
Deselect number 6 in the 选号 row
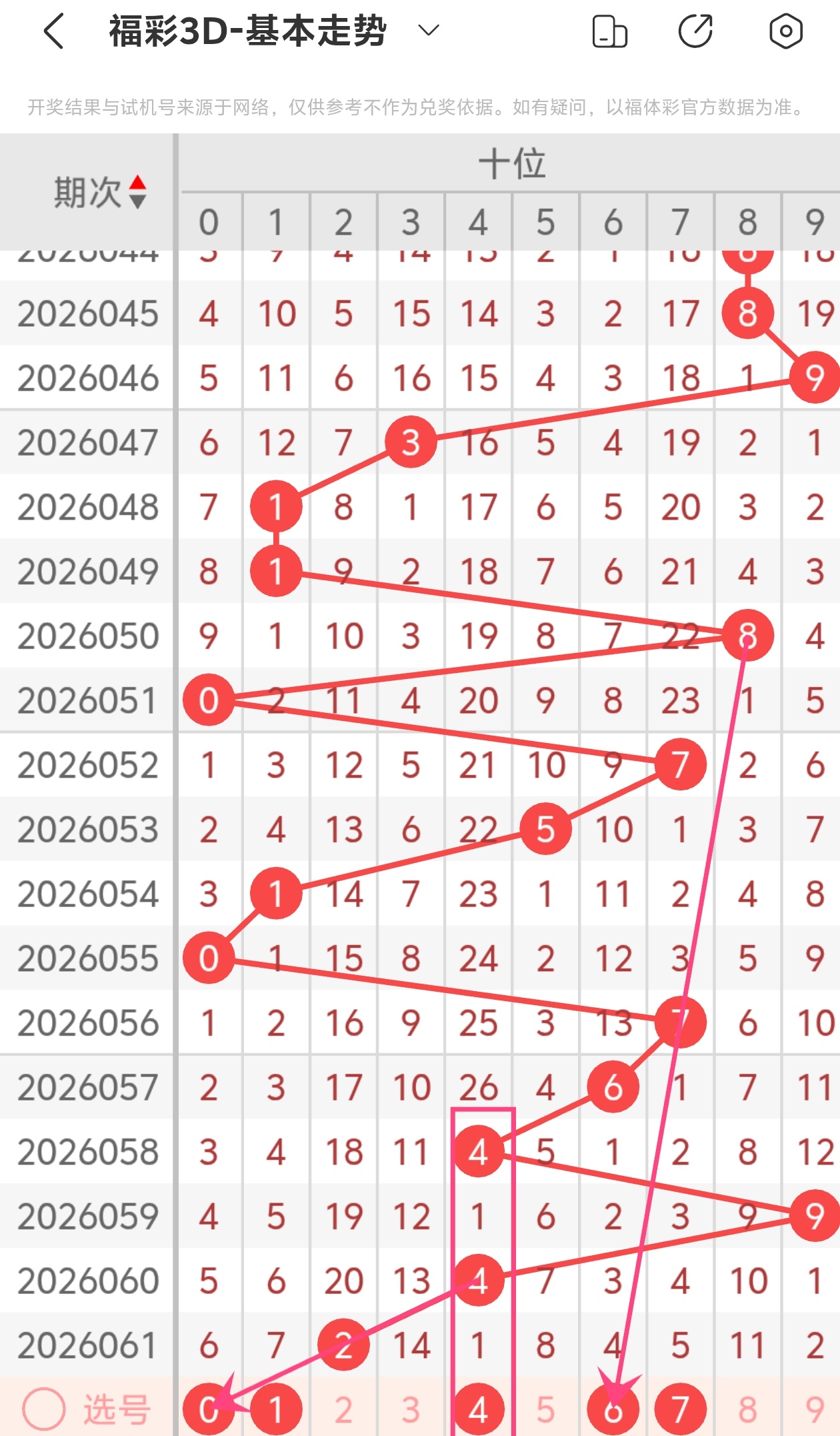[x=613, y=1409]
